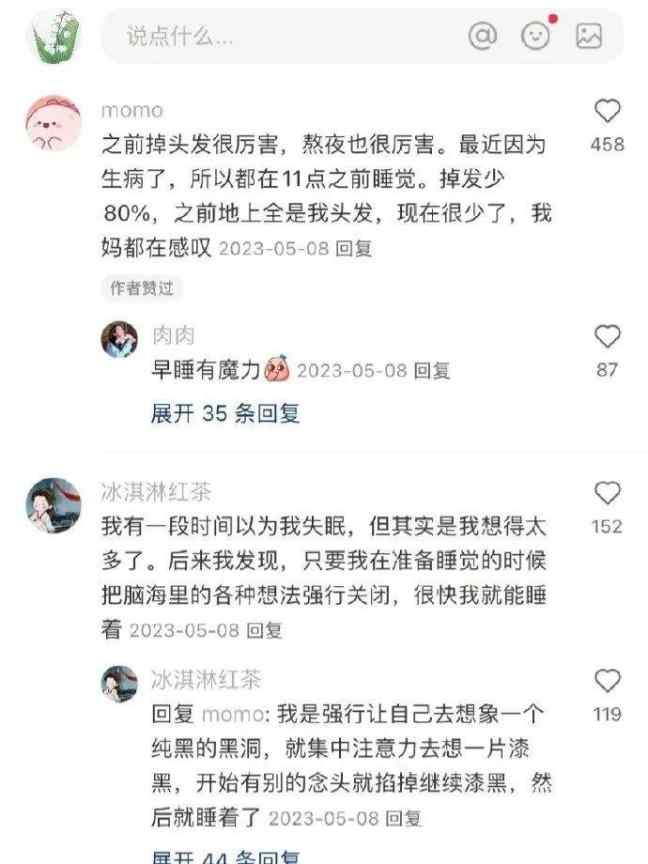The height and width of the screenshot is (864, 648).
Task: Reply to 肉肉's comment
Action: (x=432, y=371)
